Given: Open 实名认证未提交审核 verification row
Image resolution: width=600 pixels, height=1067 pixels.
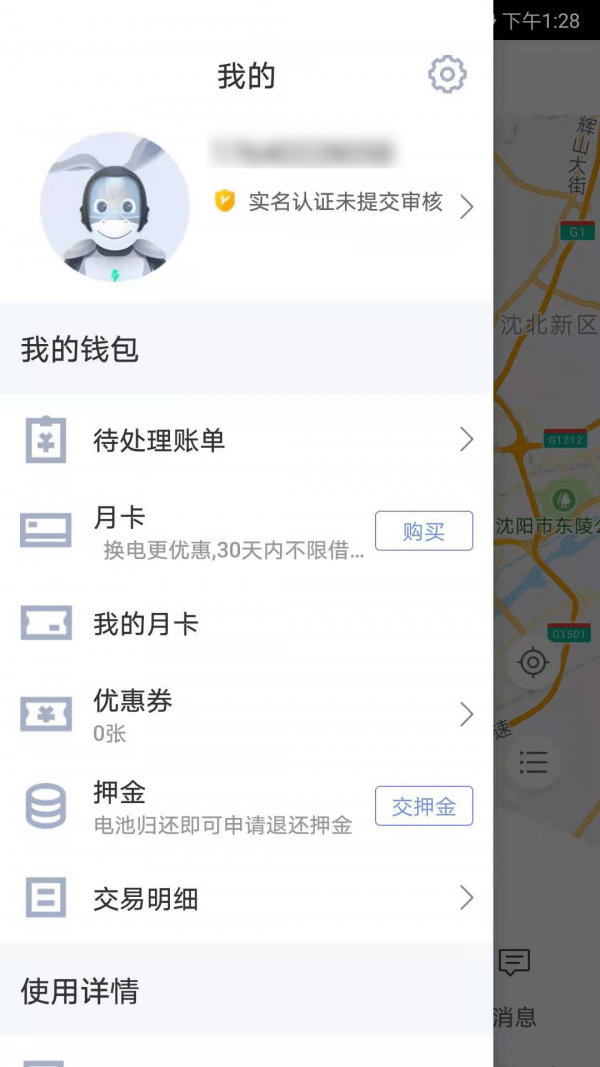Looking at the screenshot, I should tap(345, 203).
